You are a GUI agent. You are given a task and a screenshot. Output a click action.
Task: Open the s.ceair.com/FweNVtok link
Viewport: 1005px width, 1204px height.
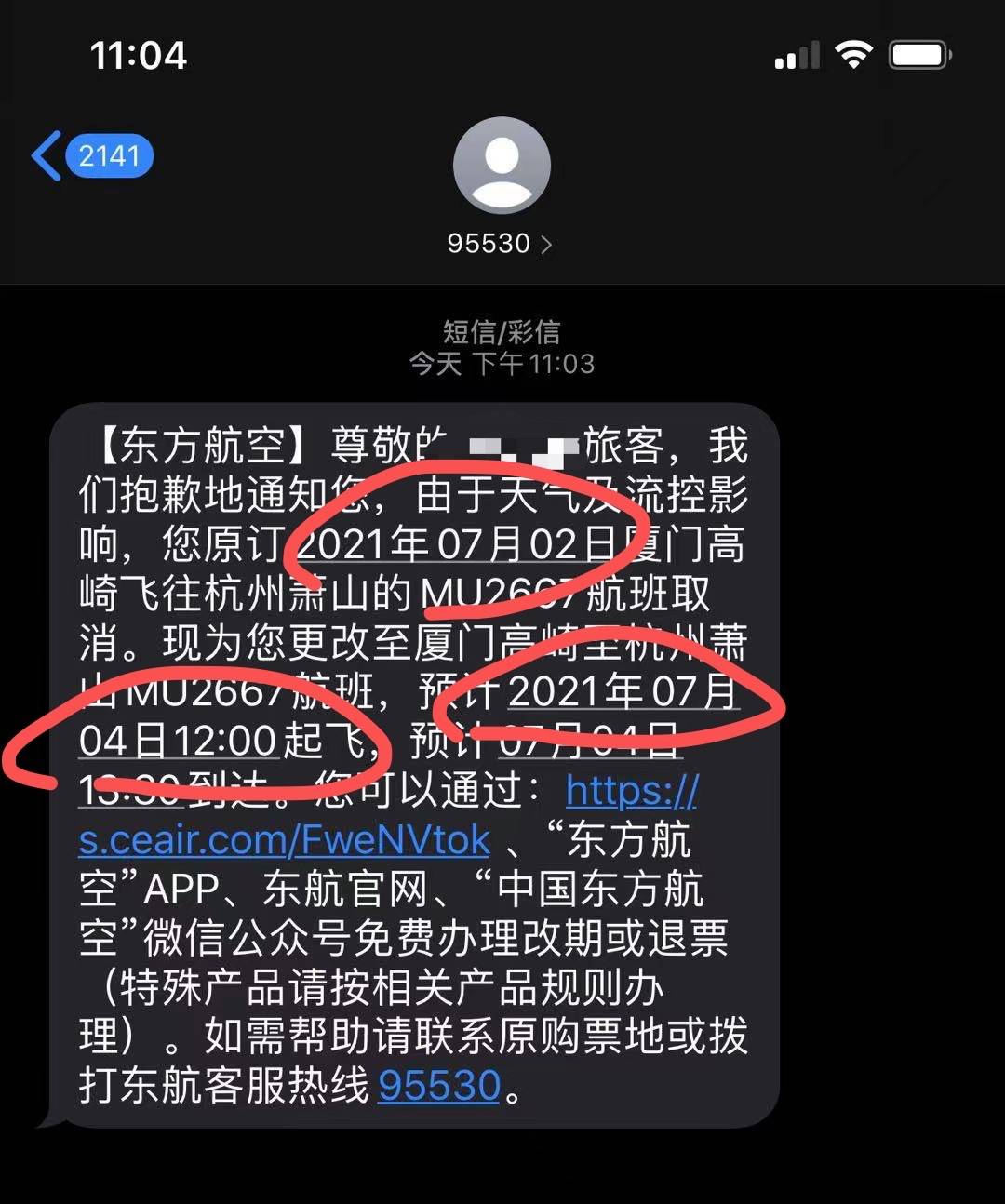tap(284, 840)
